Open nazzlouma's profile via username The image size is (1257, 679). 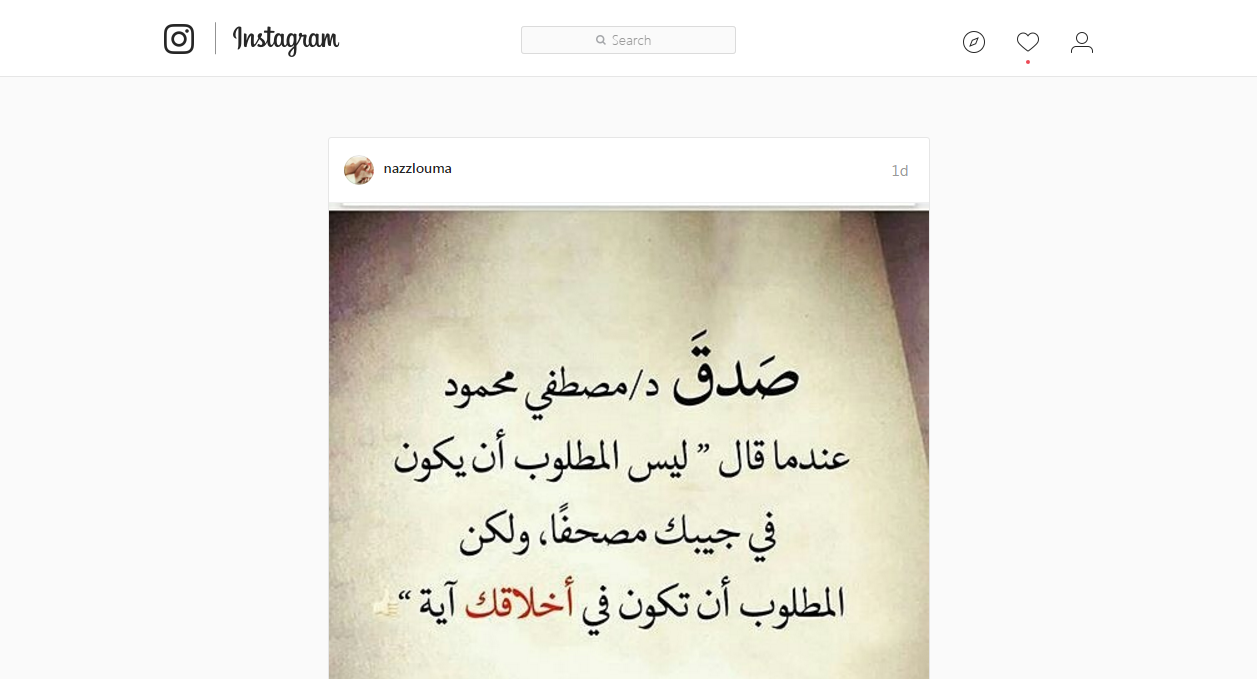(x=417, y=169)
